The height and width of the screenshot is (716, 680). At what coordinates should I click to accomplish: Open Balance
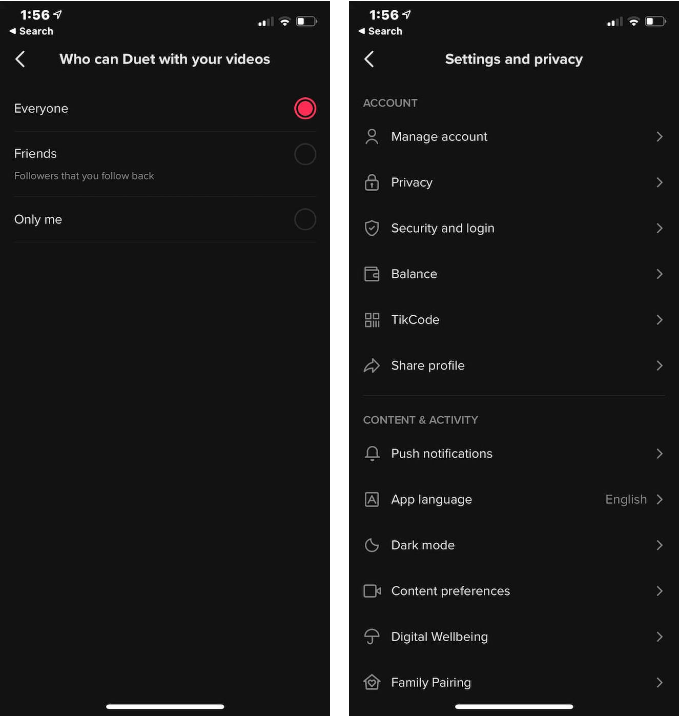(513, 274)
